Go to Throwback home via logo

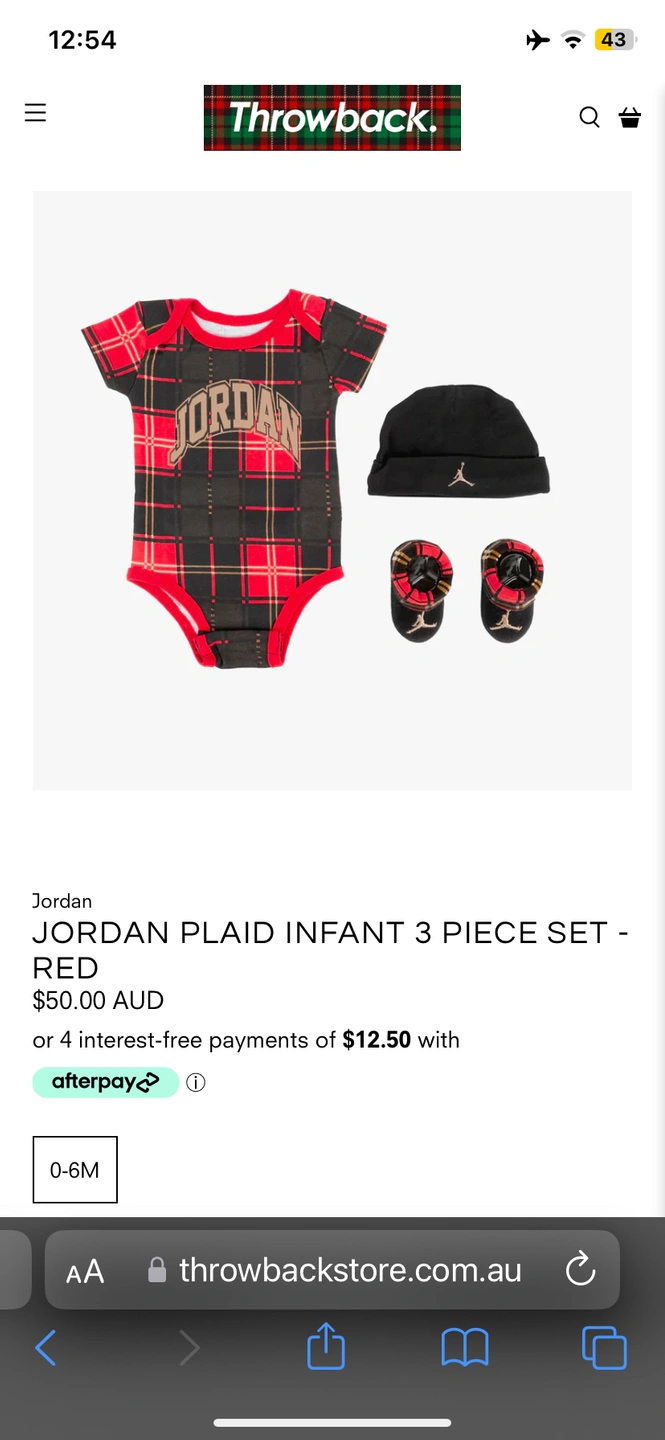pyautogui.click(x=332, y=118)
